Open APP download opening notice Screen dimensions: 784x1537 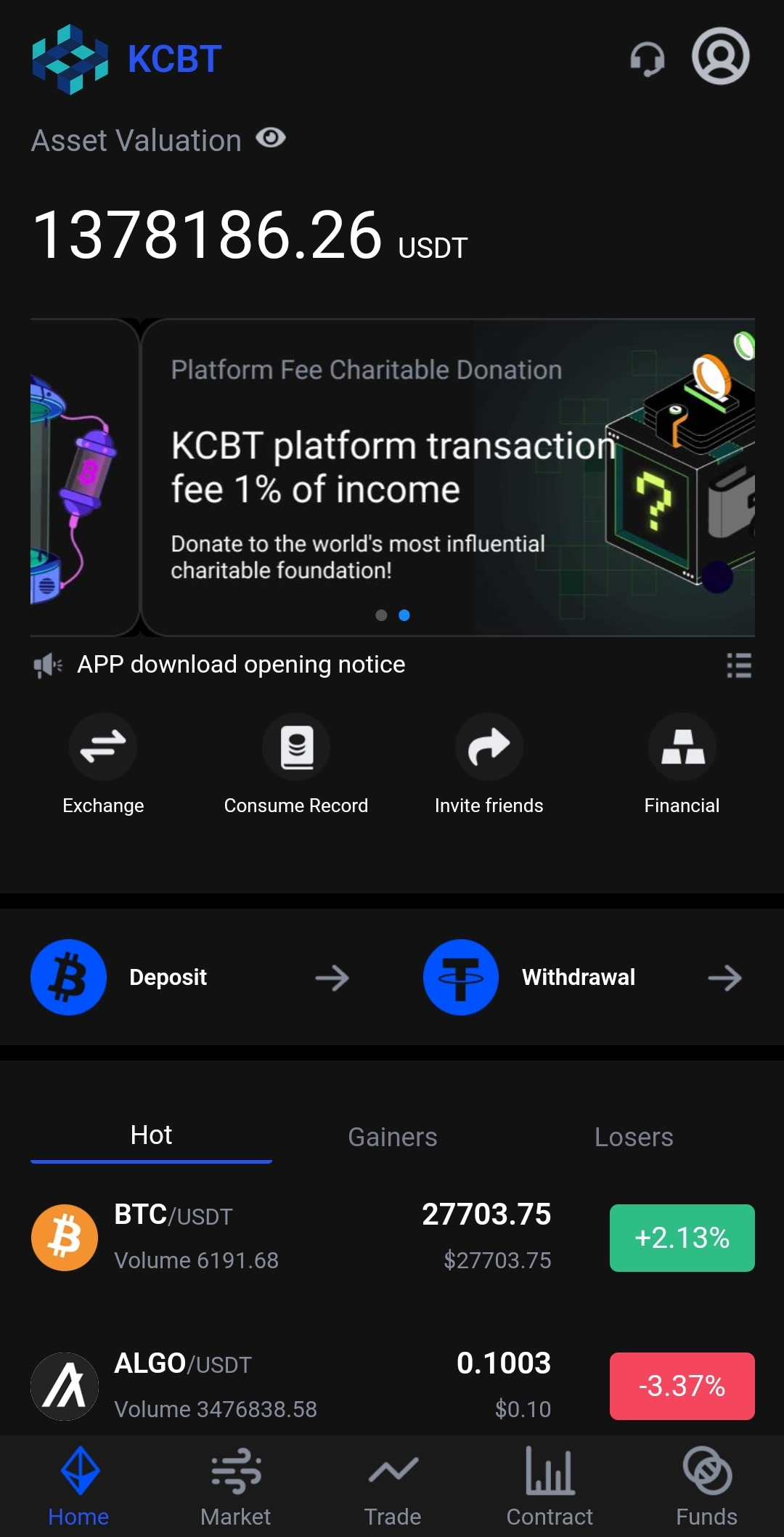(x=241, y=665)
